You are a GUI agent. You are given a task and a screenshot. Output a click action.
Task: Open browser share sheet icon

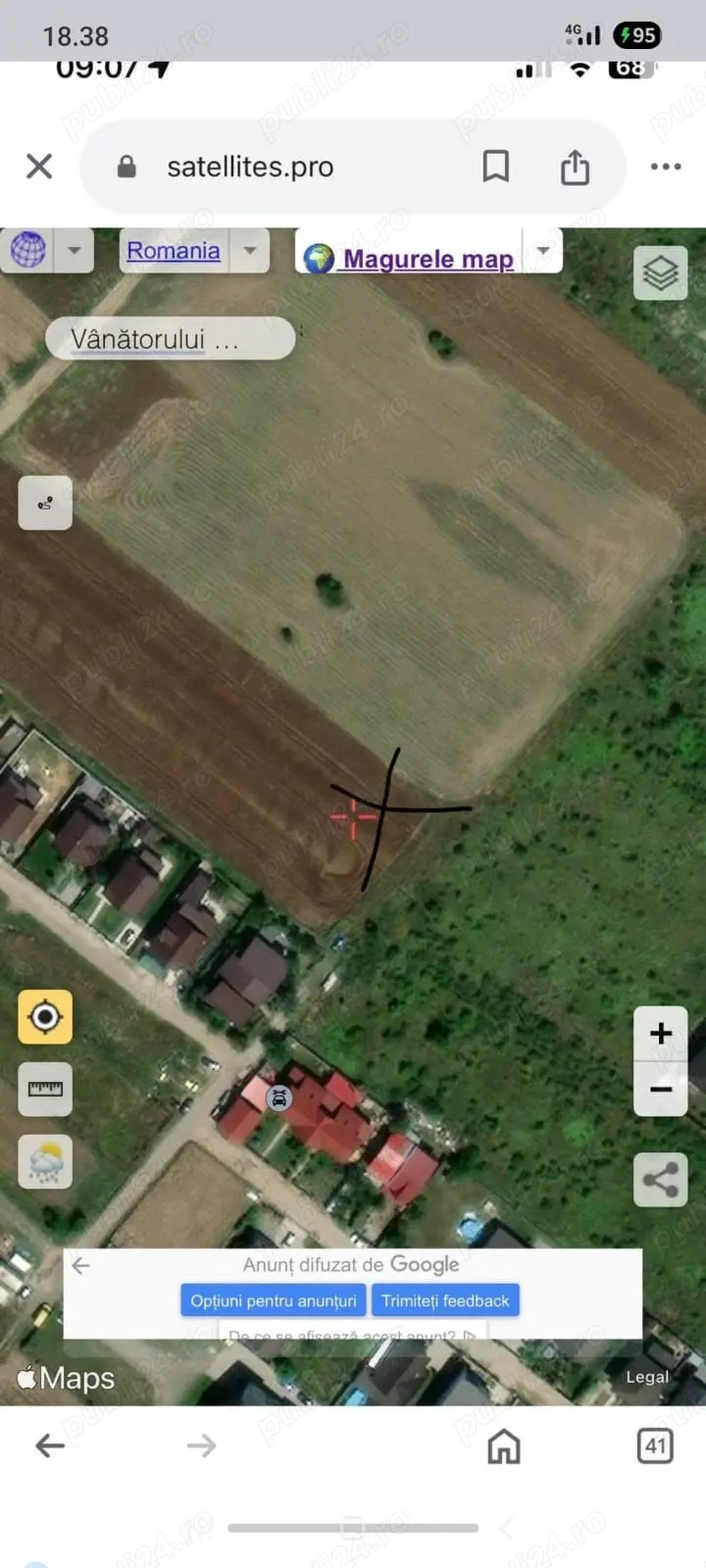pyautogui.click(x=575, y=166)
